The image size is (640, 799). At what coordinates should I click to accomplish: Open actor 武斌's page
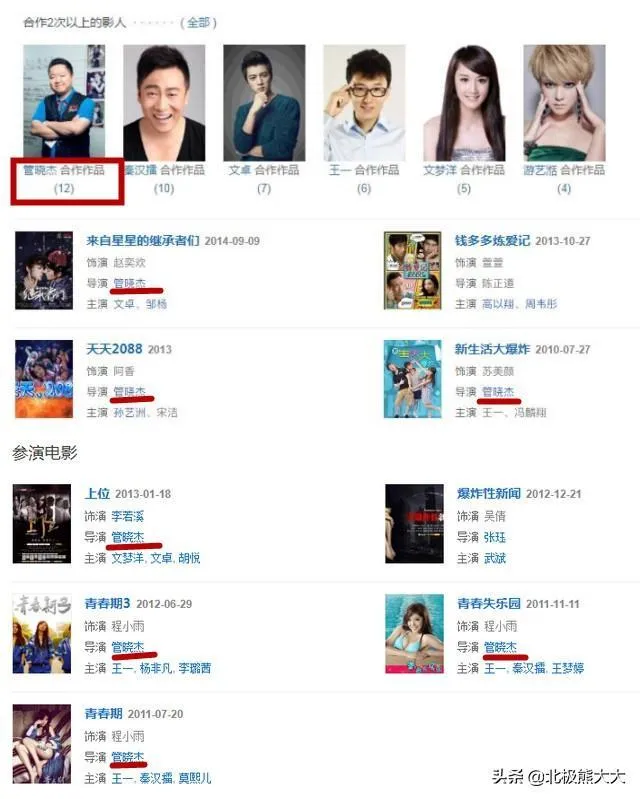click(x=494, y=558)
